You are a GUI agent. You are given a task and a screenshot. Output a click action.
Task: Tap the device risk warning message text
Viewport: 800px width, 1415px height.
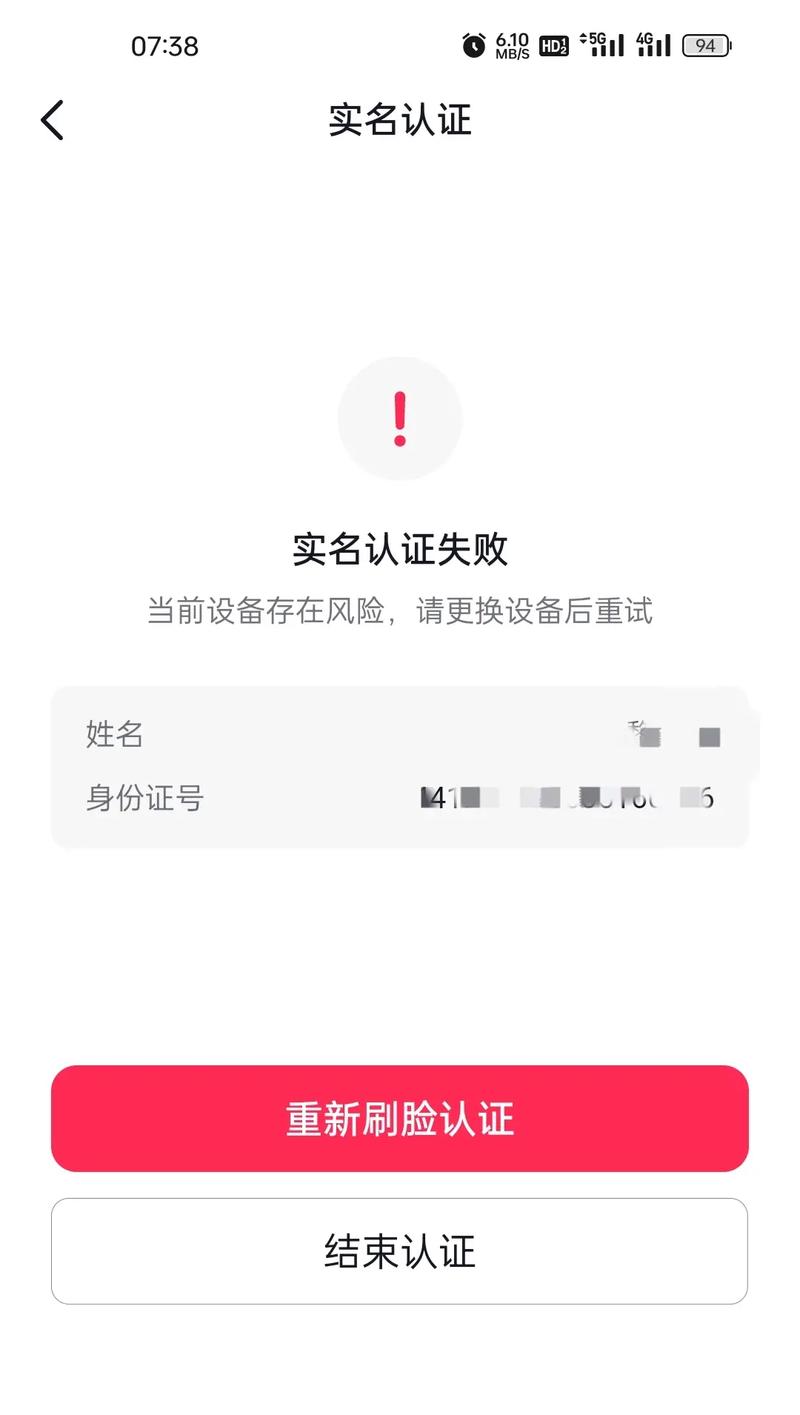coord(400,612)
